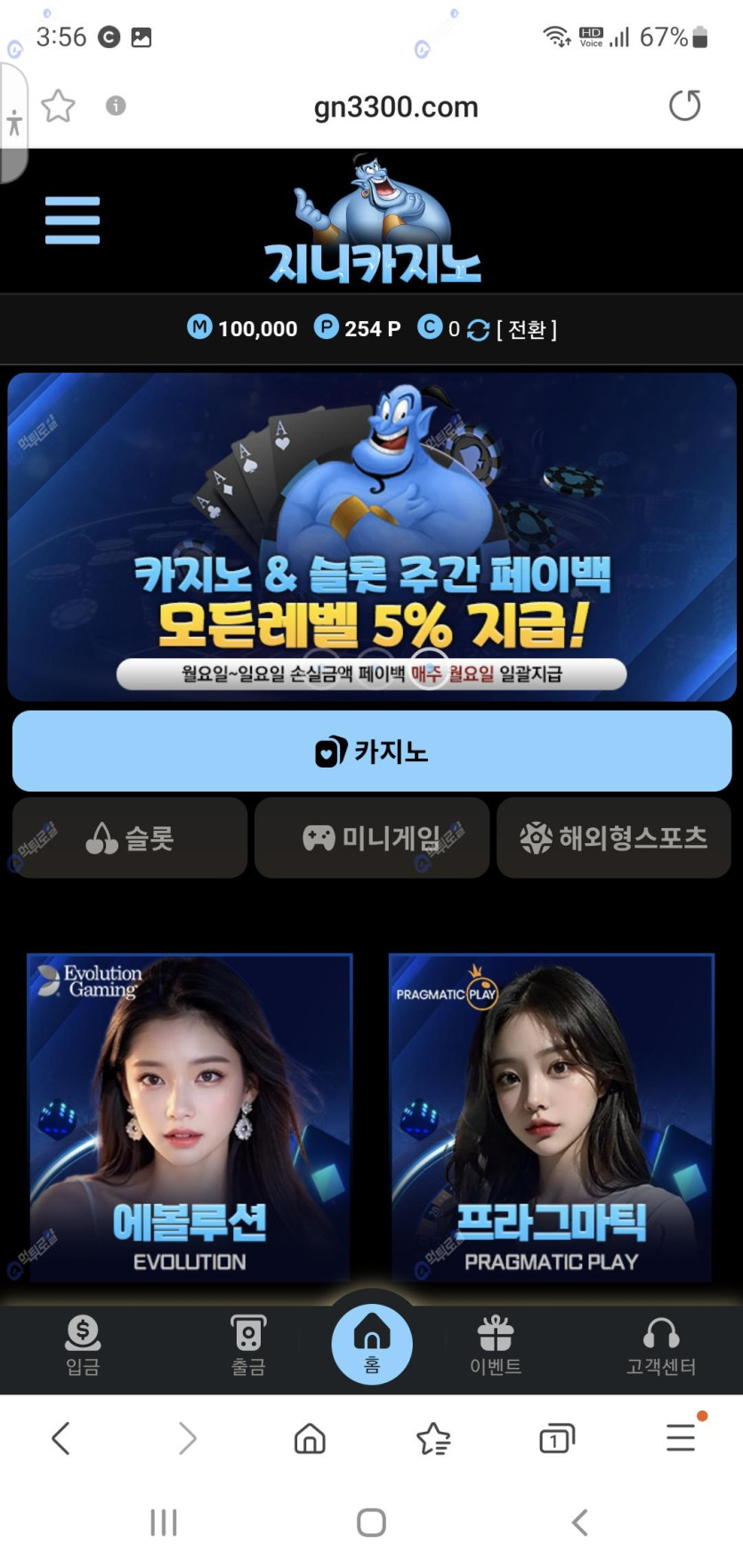Go to 출금 withdrawal tab
The height and width of the screenshot is (1568, 743).
pos(248,1345)
